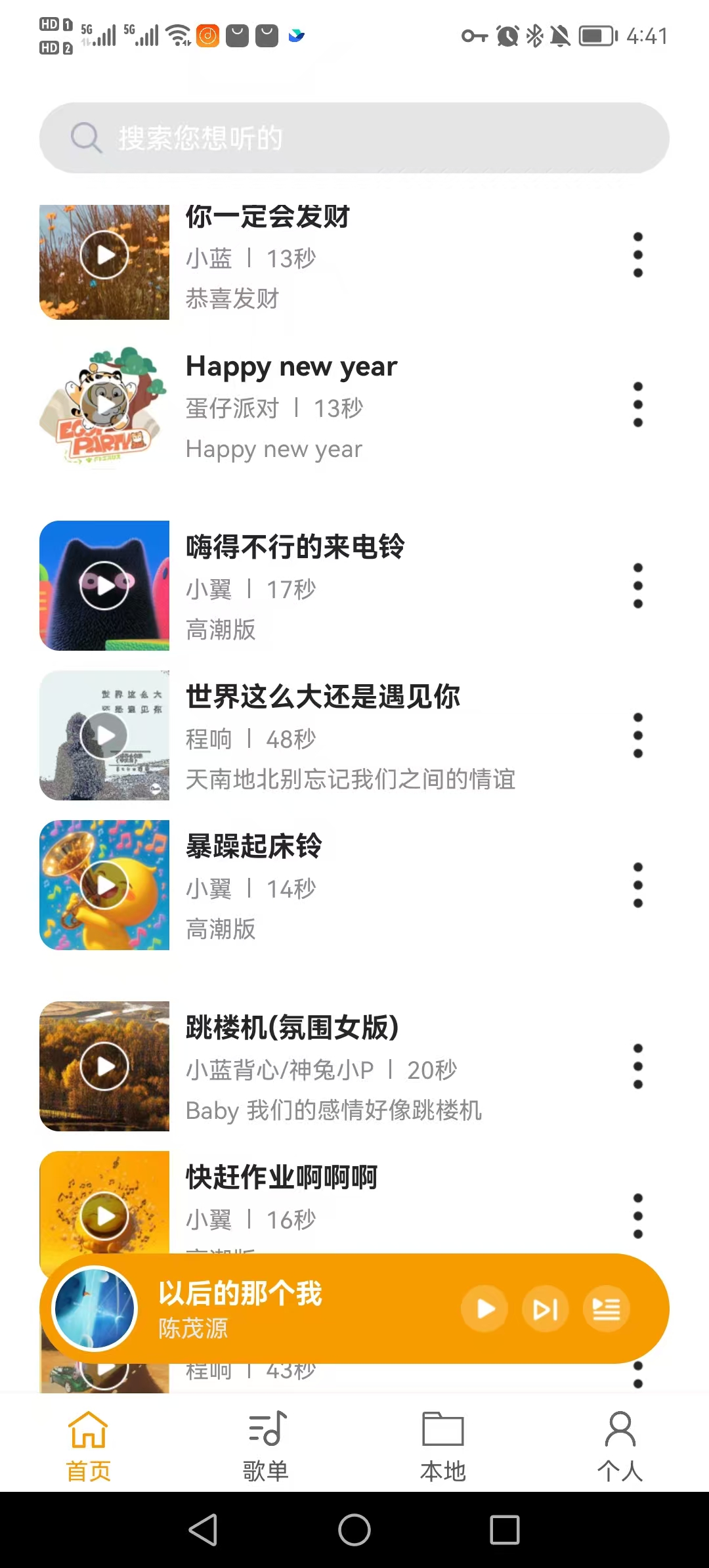Expand options menu for 快赶作业啊啊啊
The height and width of the screenshot is (1568, 709).
[x=637, y=1215]
